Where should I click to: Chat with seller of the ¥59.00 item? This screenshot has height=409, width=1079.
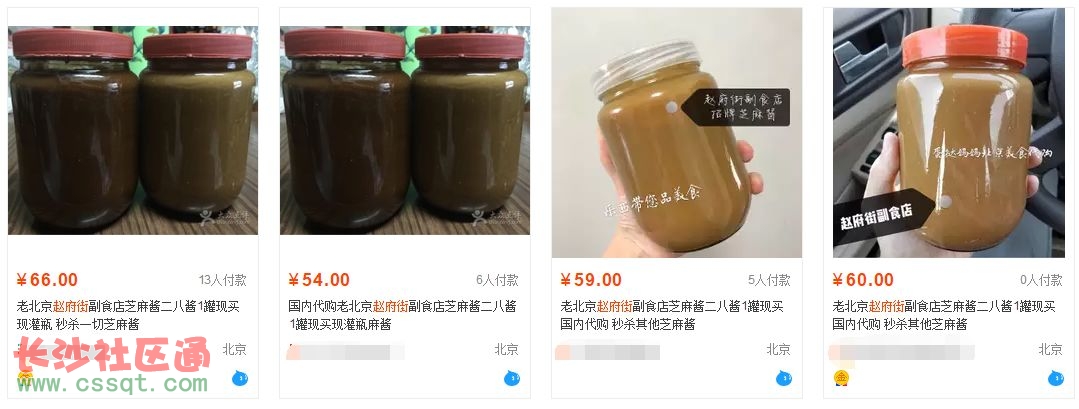pos(784,378)
